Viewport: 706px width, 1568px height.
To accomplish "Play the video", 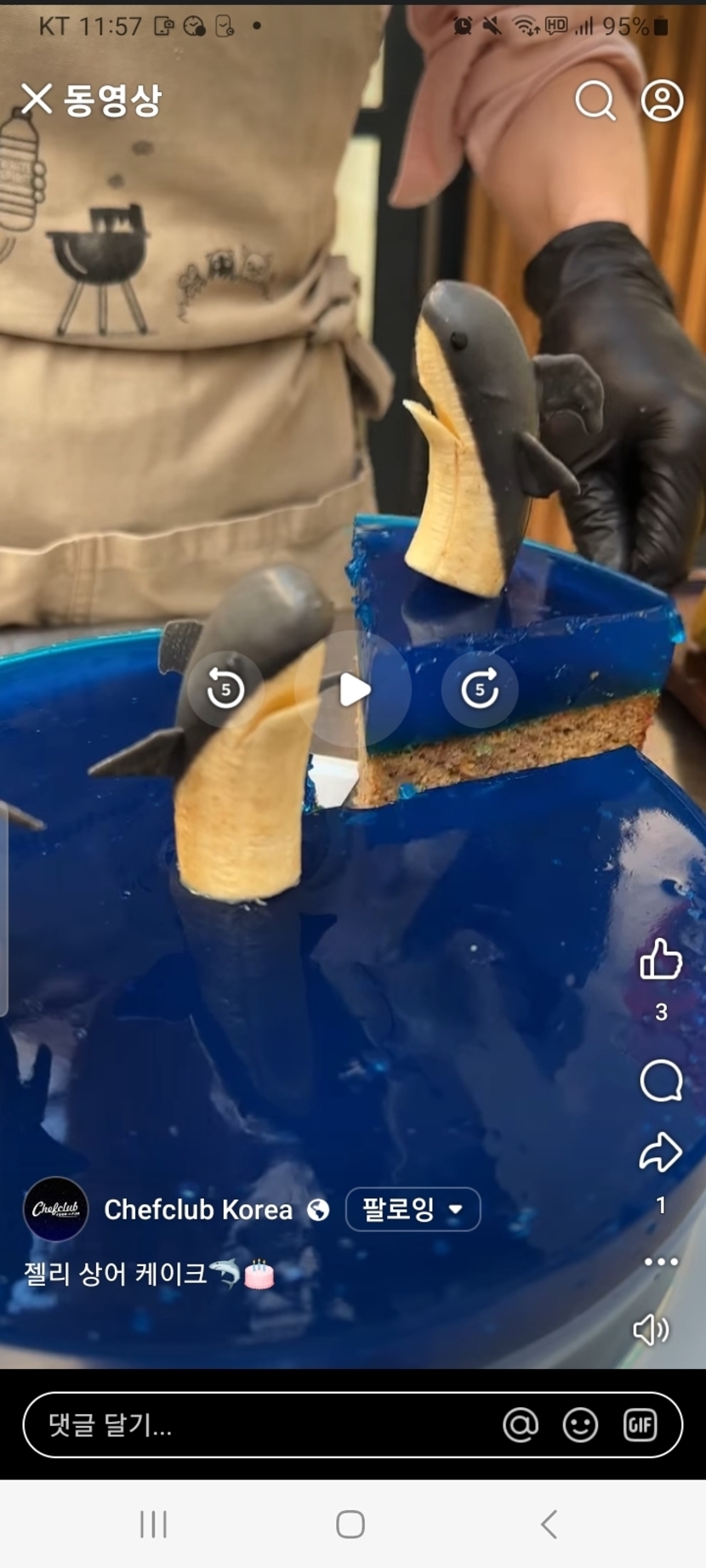I will [x=353, y=690].
